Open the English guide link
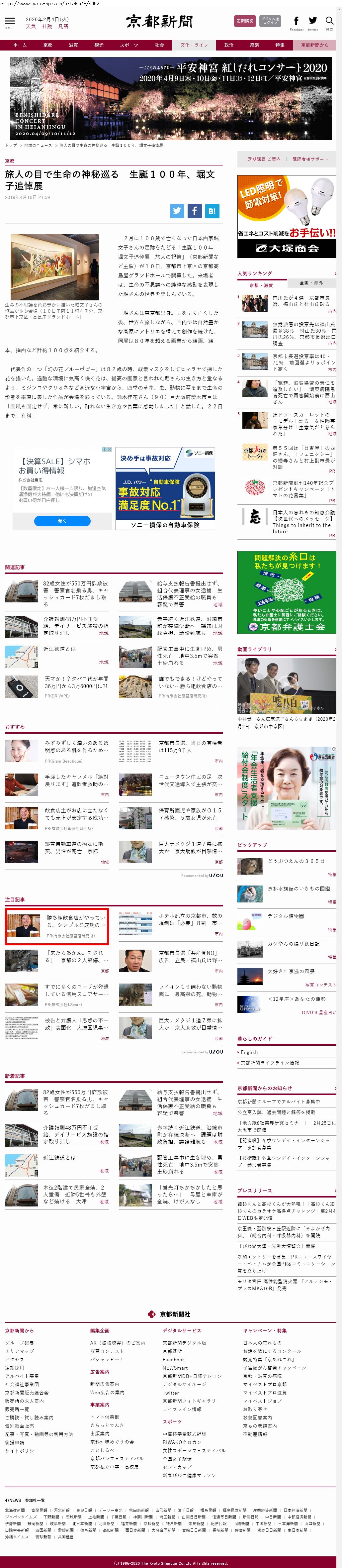Screen dimensions: 342x1568 [249, 1052]
